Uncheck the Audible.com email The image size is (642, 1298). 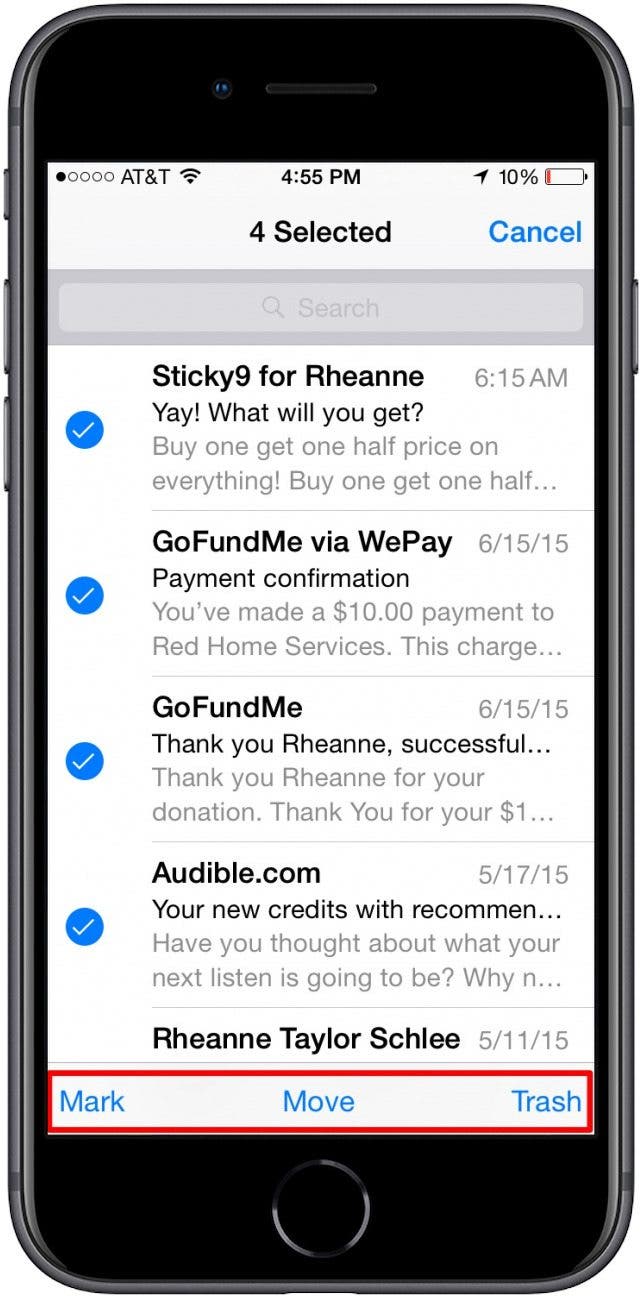[85, 927]
